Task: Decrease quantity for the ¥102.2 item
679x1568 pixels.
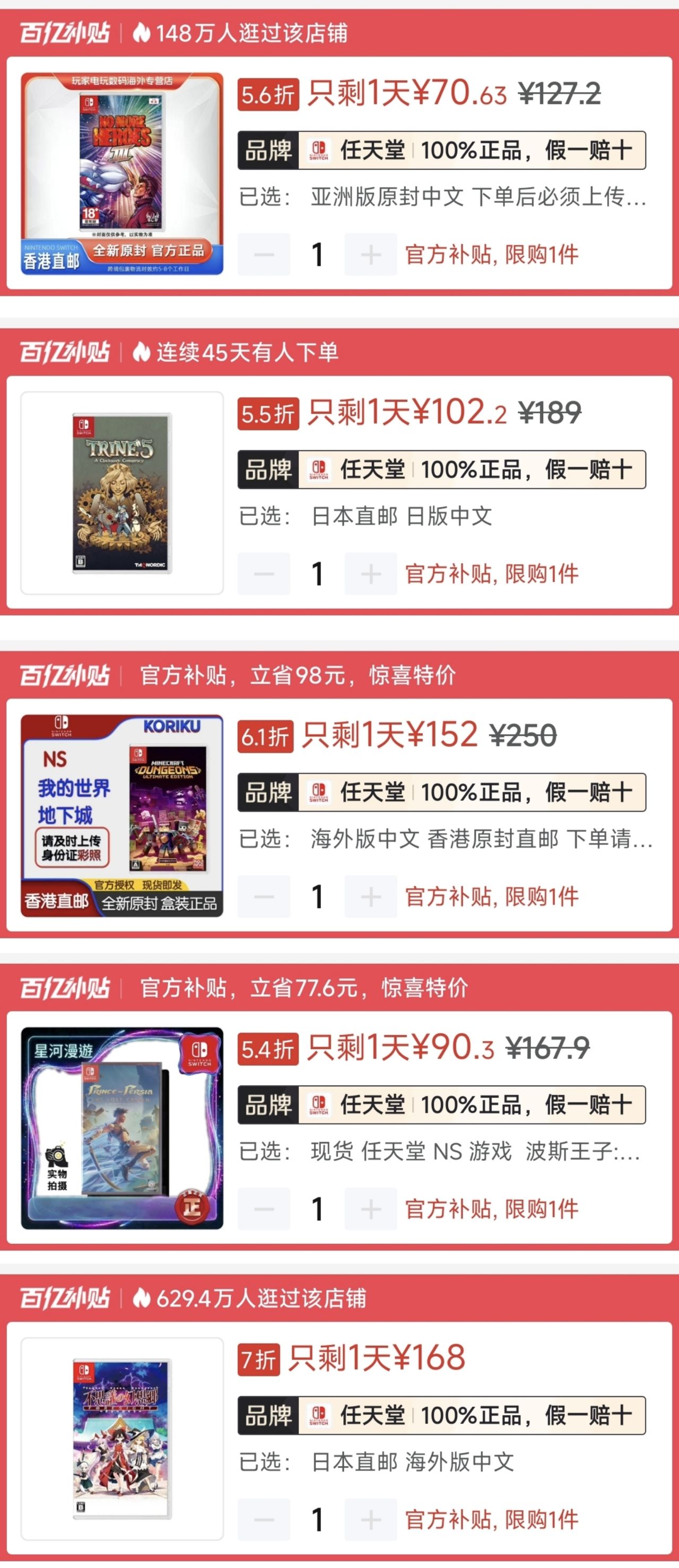Action: pos(264,573)
